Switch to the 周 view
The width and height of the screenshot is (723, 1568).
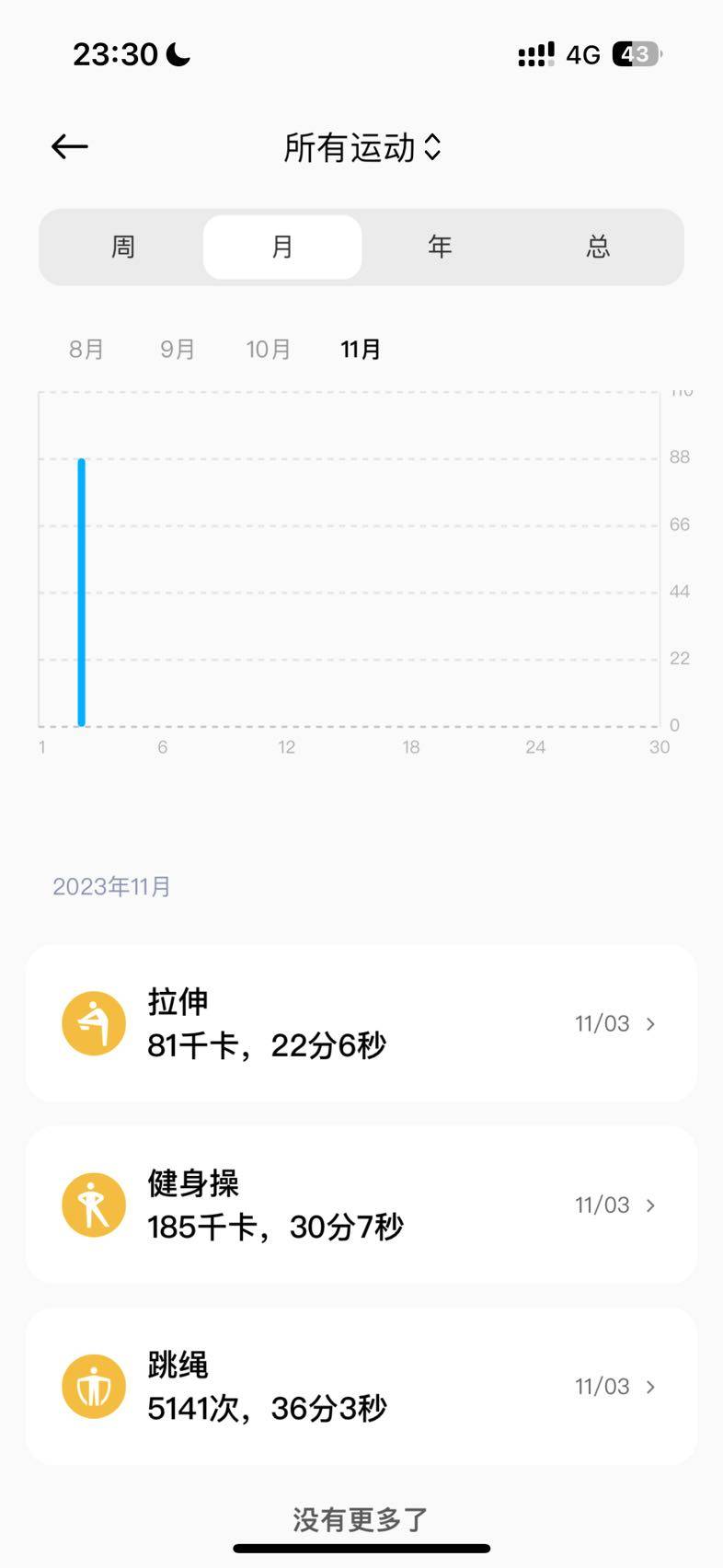pos(123,247)
